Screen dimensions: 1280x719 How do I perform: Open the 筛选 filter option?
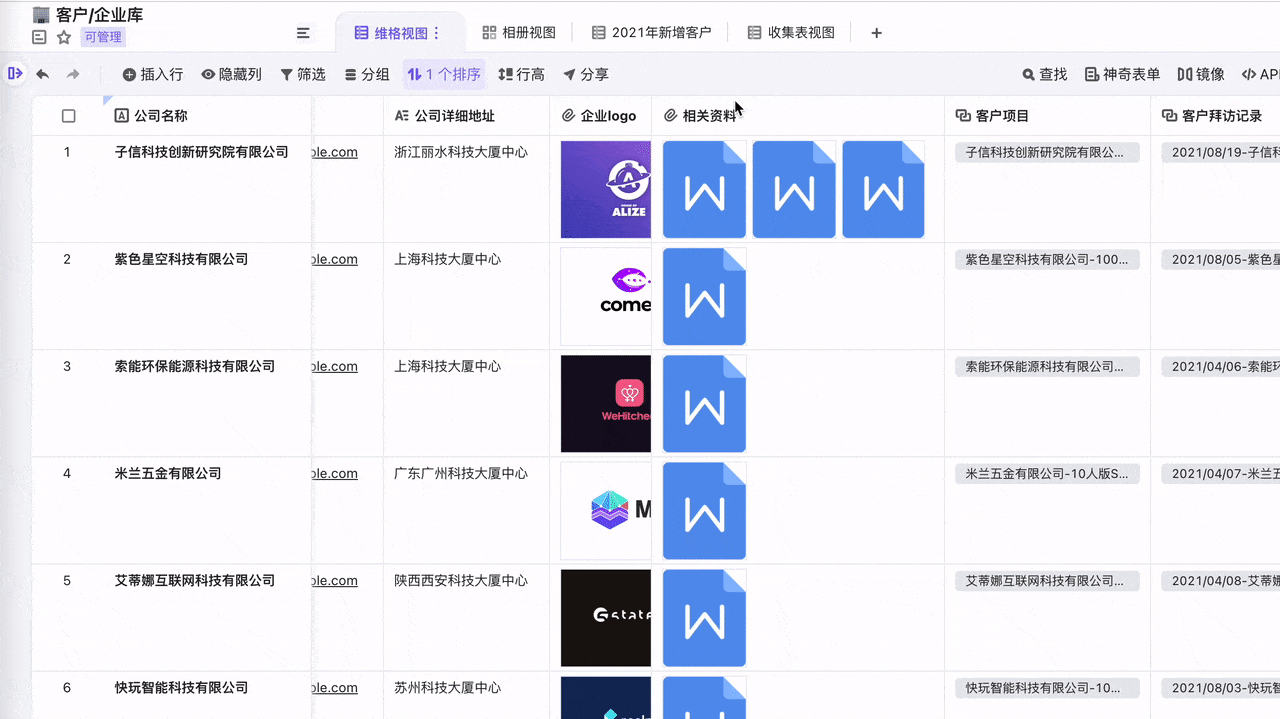click(303, 74)
